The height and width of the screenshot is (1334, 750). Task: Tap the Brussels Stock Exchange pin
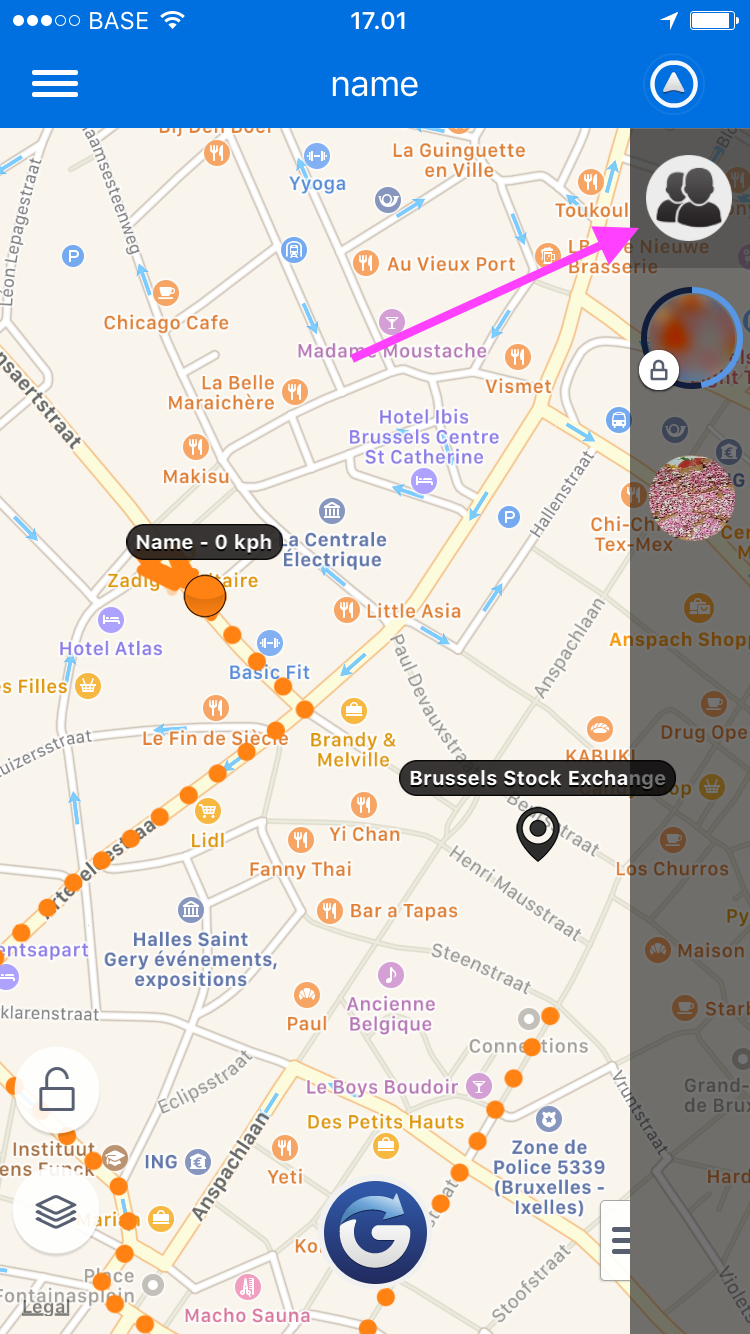coord(538,832)
